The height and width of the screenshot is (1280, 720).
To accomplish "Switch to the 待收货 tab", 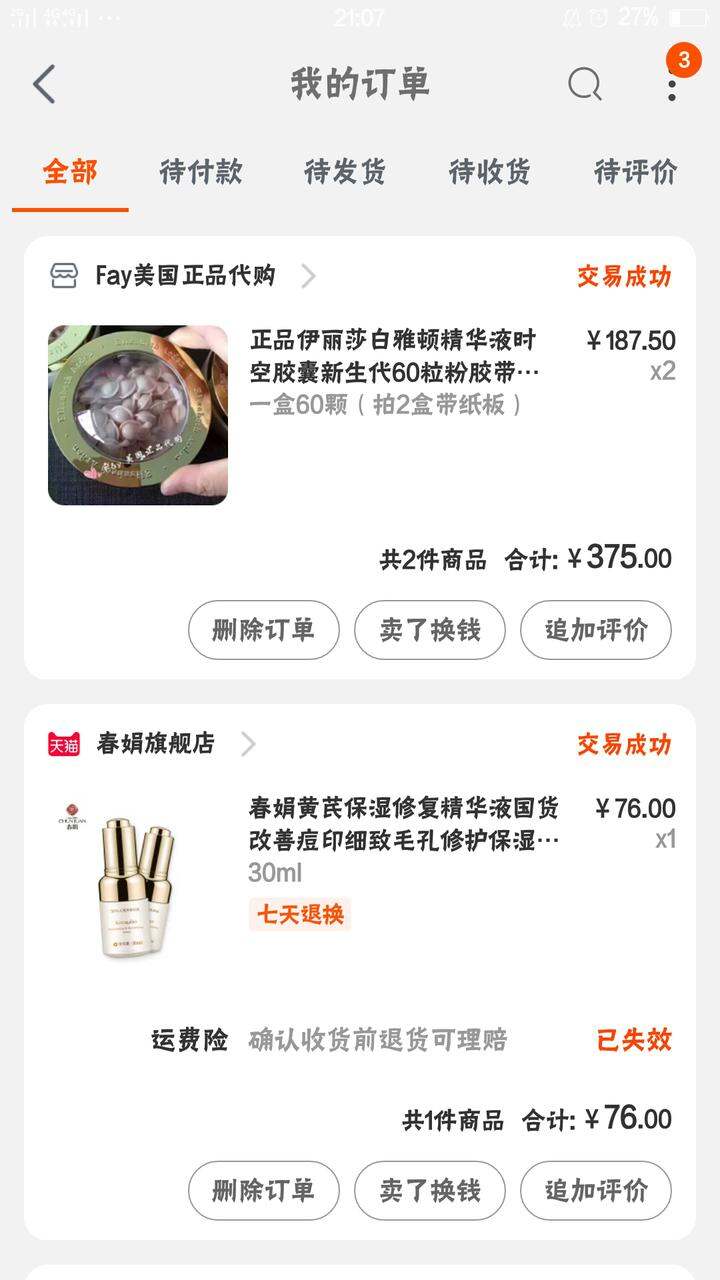I will pyautogui.click(x=489, y=172).
